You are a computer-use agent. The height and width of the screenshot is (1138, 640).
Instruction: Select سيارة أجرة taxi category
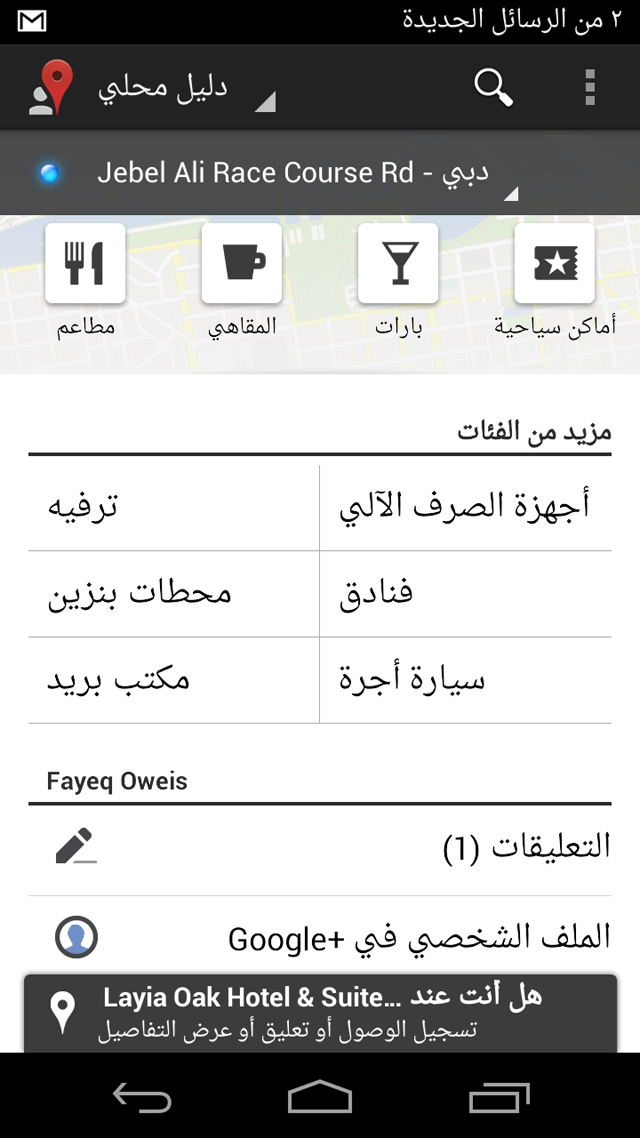(x=466, y=680)
